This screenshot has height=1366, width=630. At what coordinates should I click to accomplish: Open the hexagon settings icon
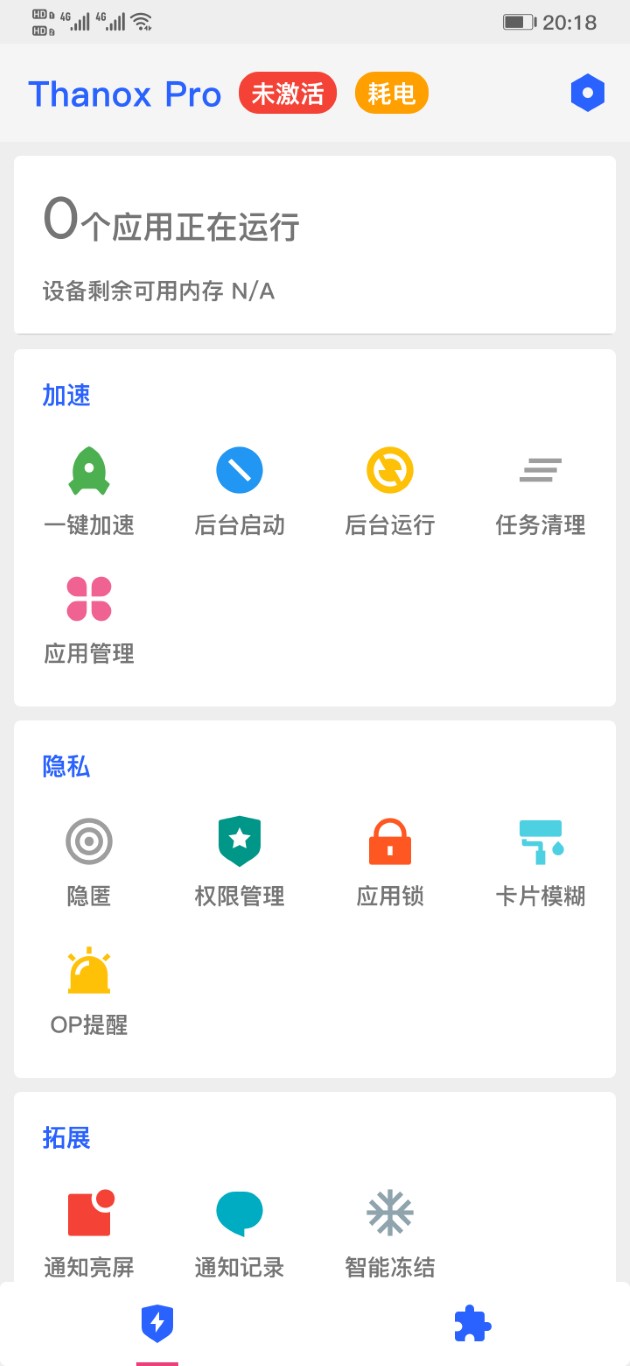point(587,93)
